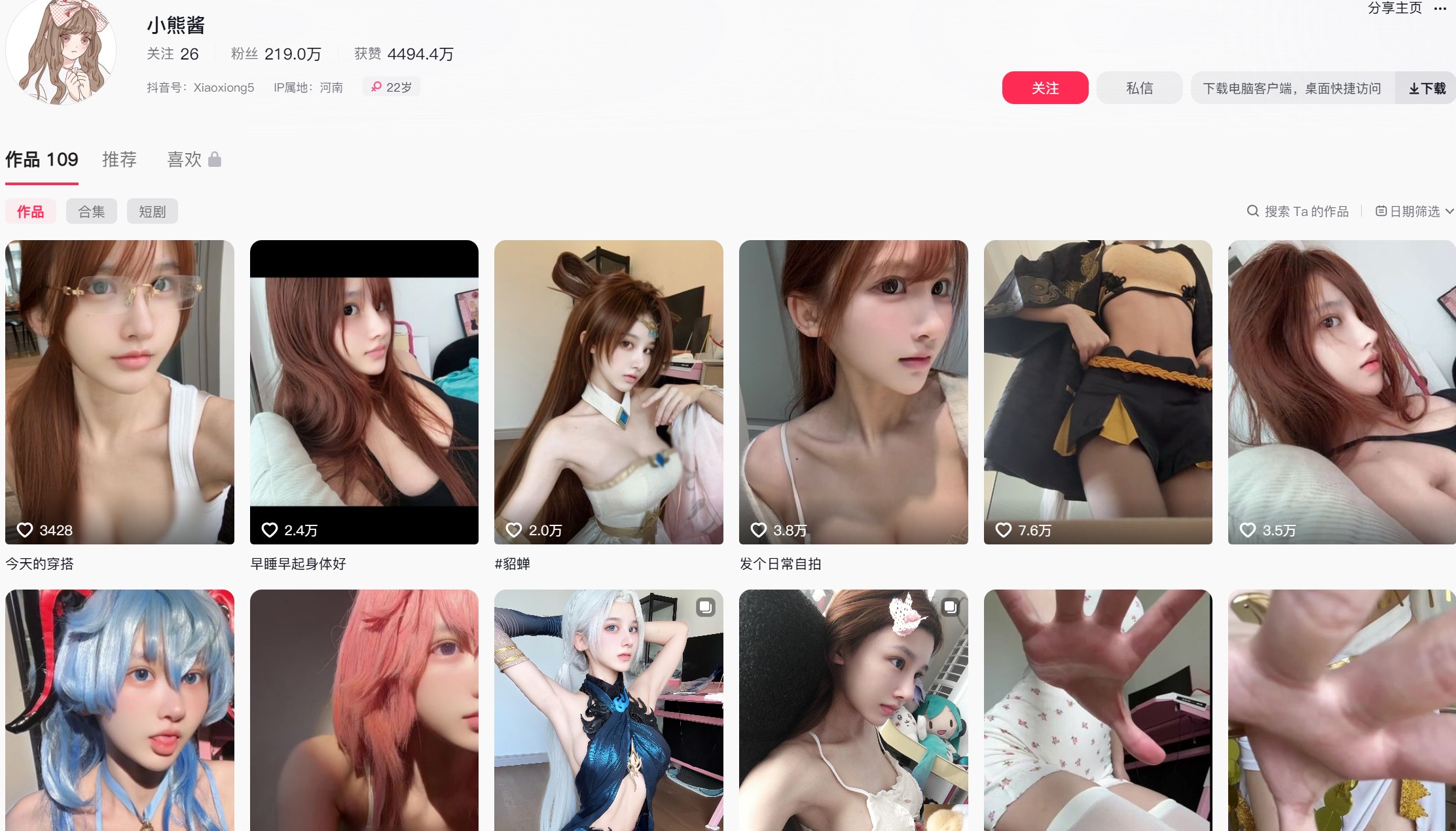Open the video with 7.6万 likes
This screenshot has height=831, width=1456.
pos(1098,391)
